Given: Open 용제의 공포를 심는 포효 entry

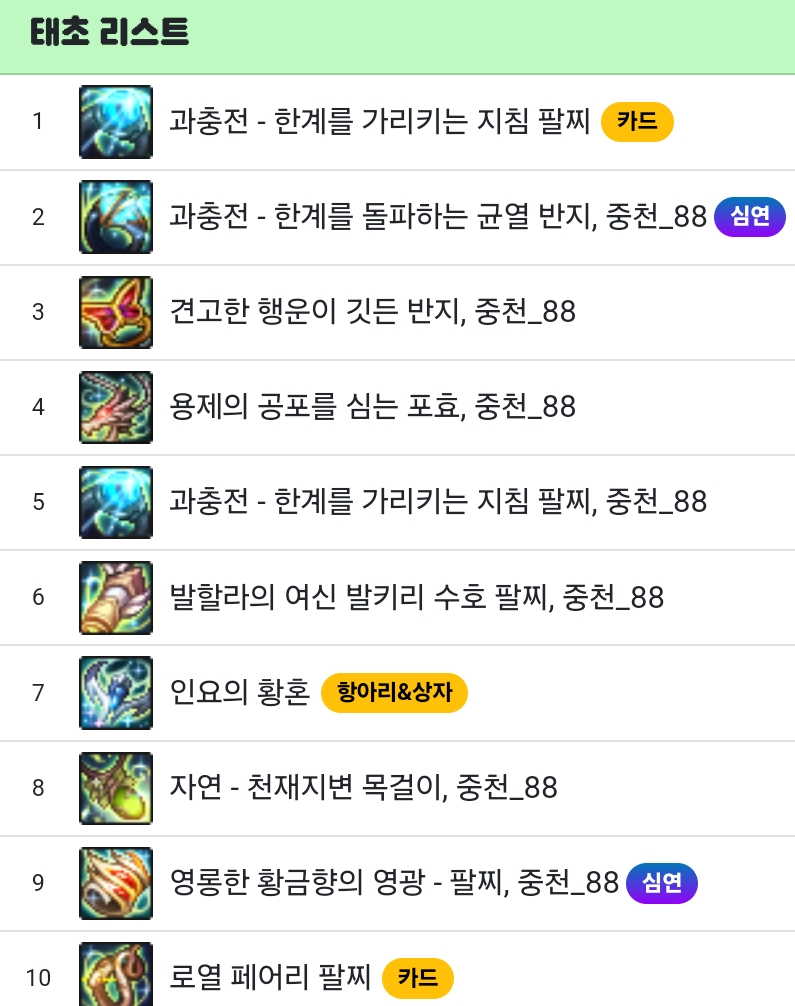Looking at the screenshot, I should point(372,407).
